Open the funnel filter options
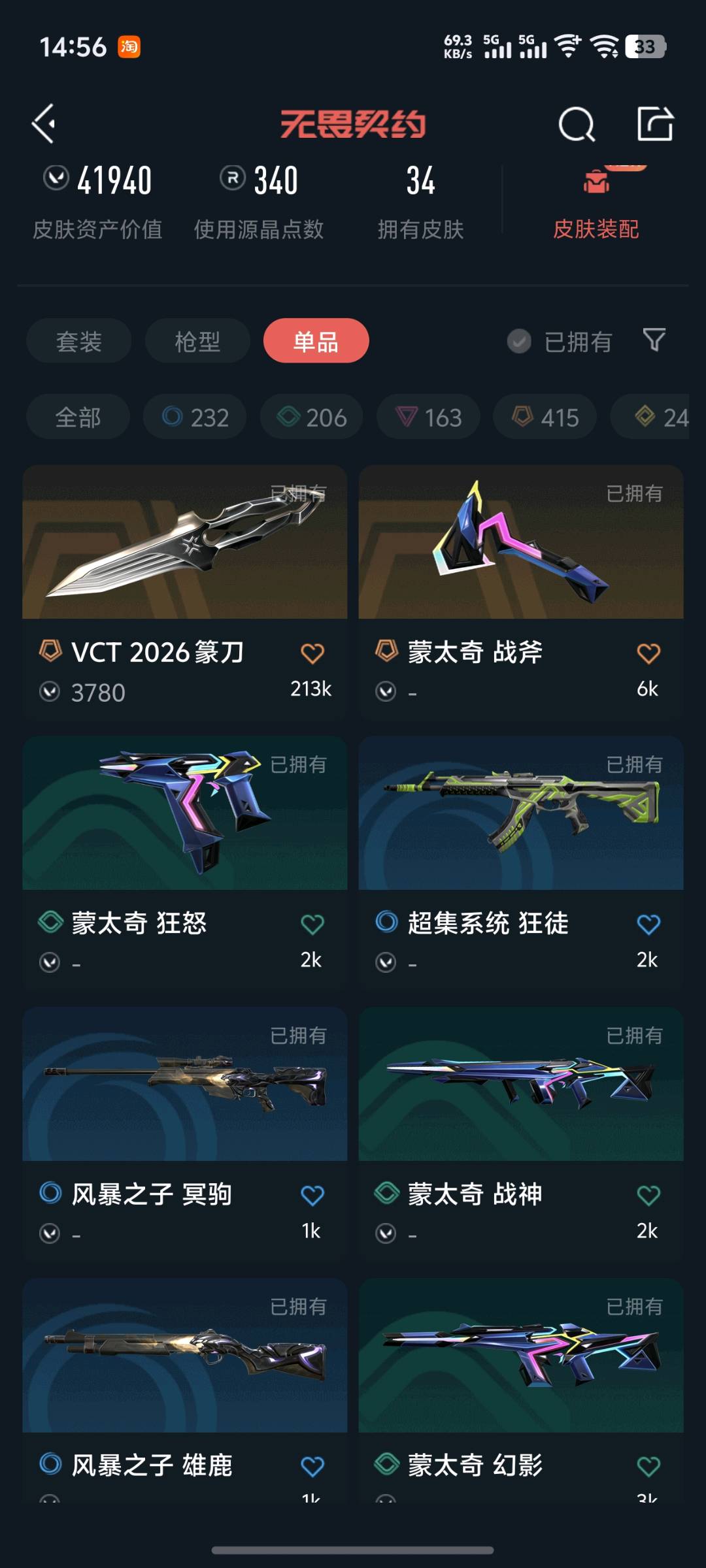706x1568 pixels. [x=654, y=340]
